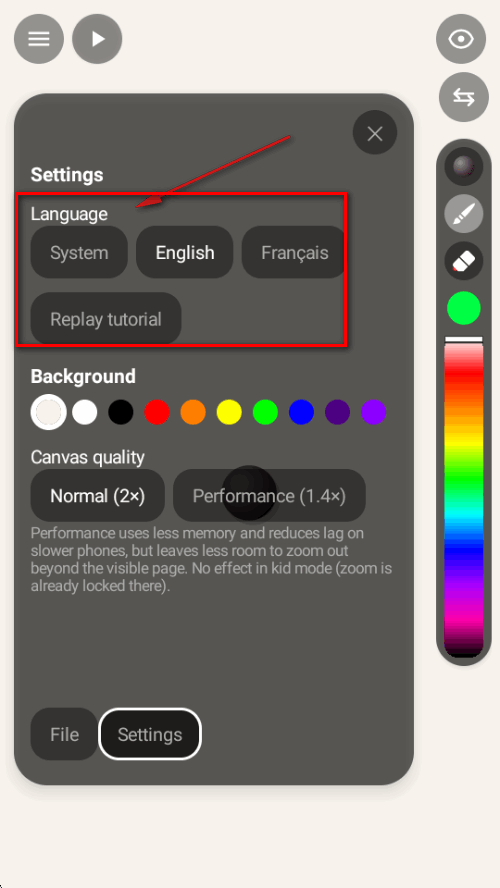Close the settings panel

pyautogui.click(x=375, y=133)
